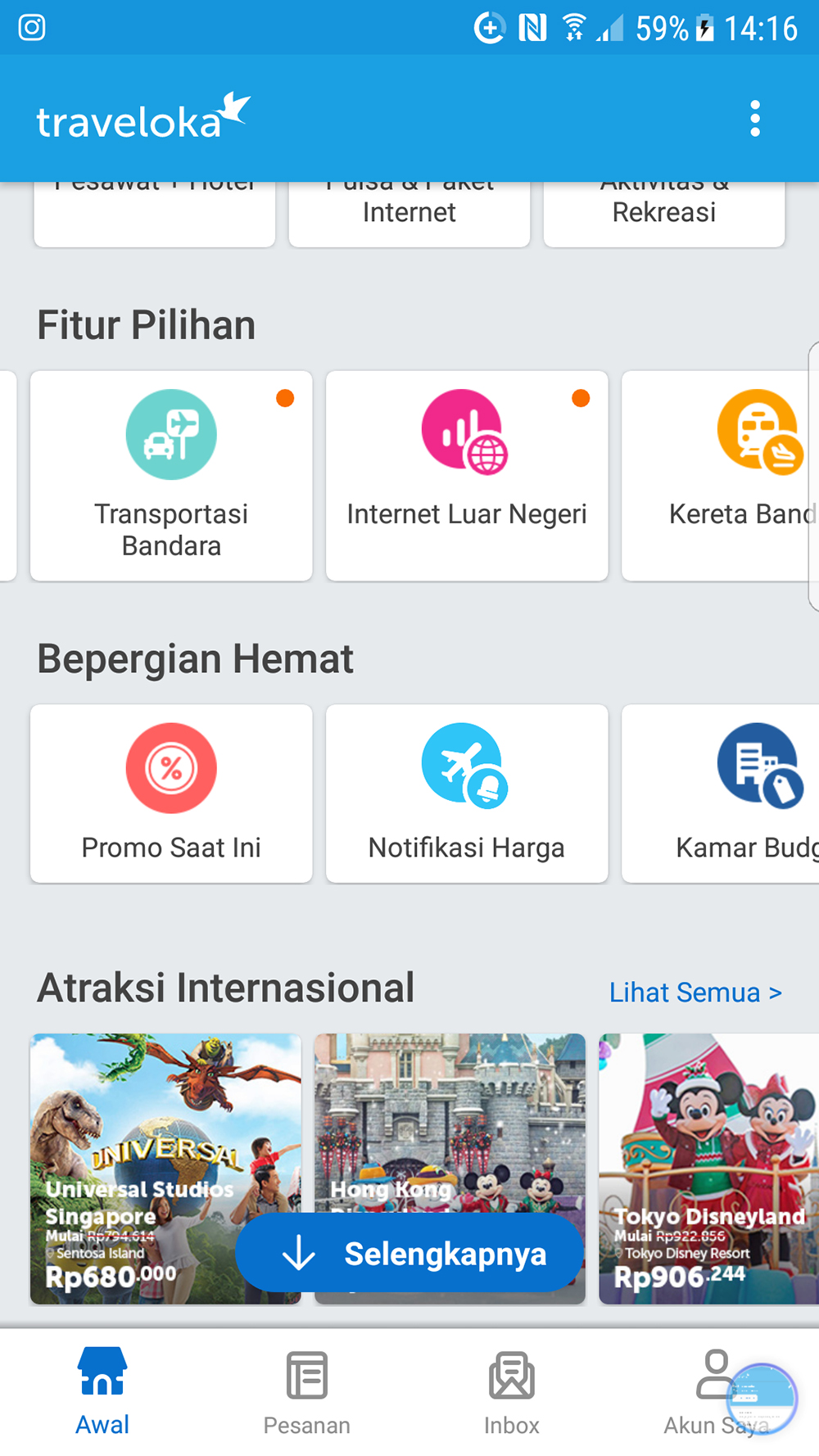This screenshot has width=819, height=1456.
Task: Open Pulsa & Paket Internet card
Action: click(x=409, y=213)
